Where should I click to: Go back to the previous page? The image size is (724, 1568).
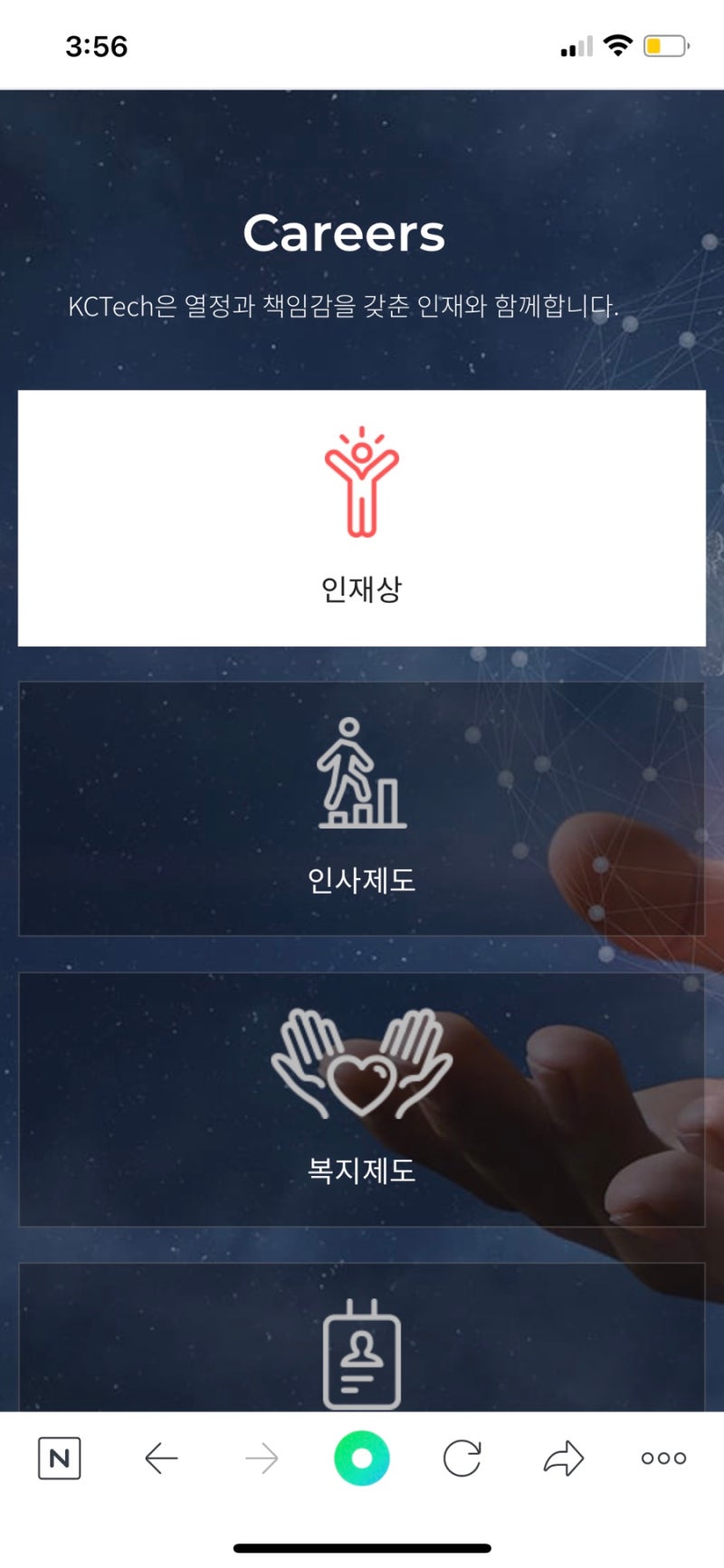(161, 1458)
